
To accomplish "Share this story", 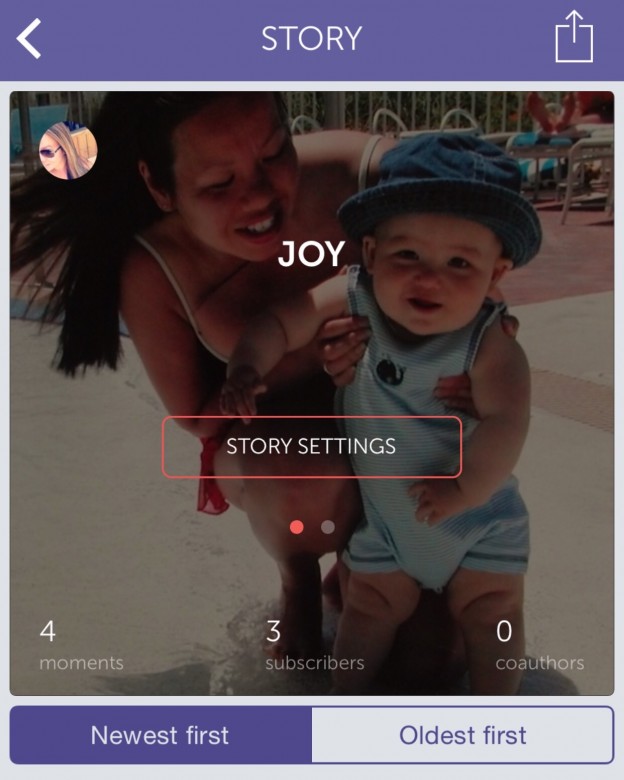I will [574, 37].
